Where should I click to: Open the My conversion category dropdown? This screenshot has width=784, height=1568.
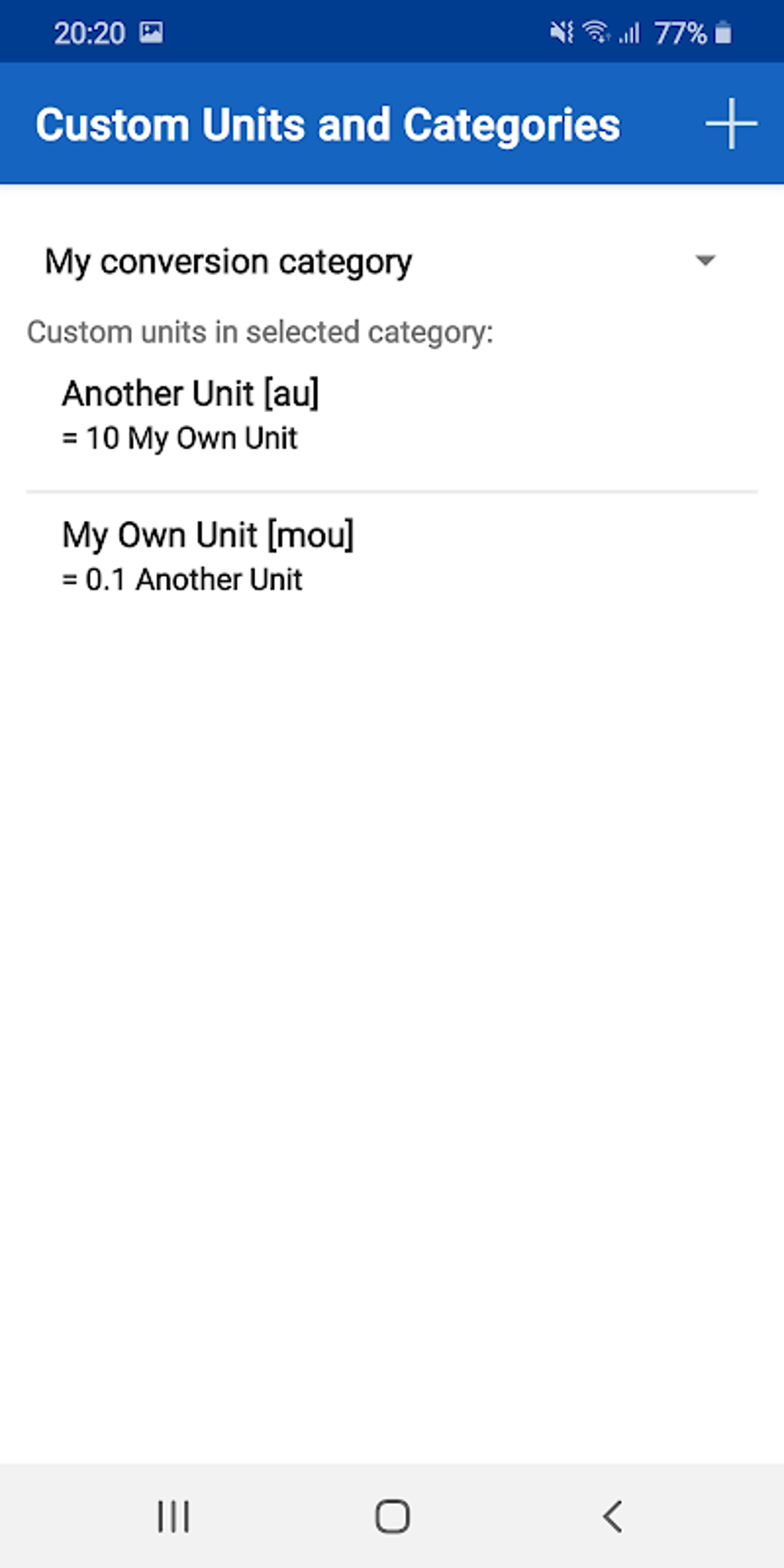coord(228,261)
